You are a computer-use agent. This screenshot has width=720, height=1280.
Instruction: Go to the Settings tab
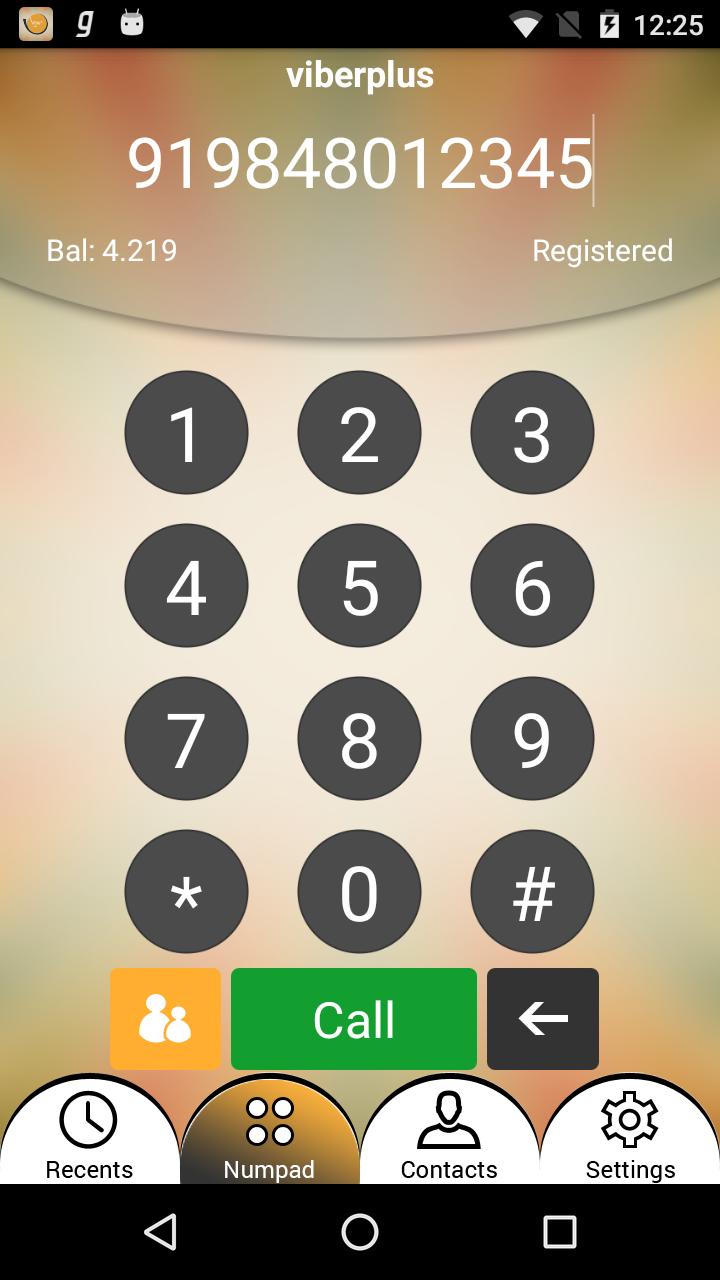click(x=630, y=1135)
